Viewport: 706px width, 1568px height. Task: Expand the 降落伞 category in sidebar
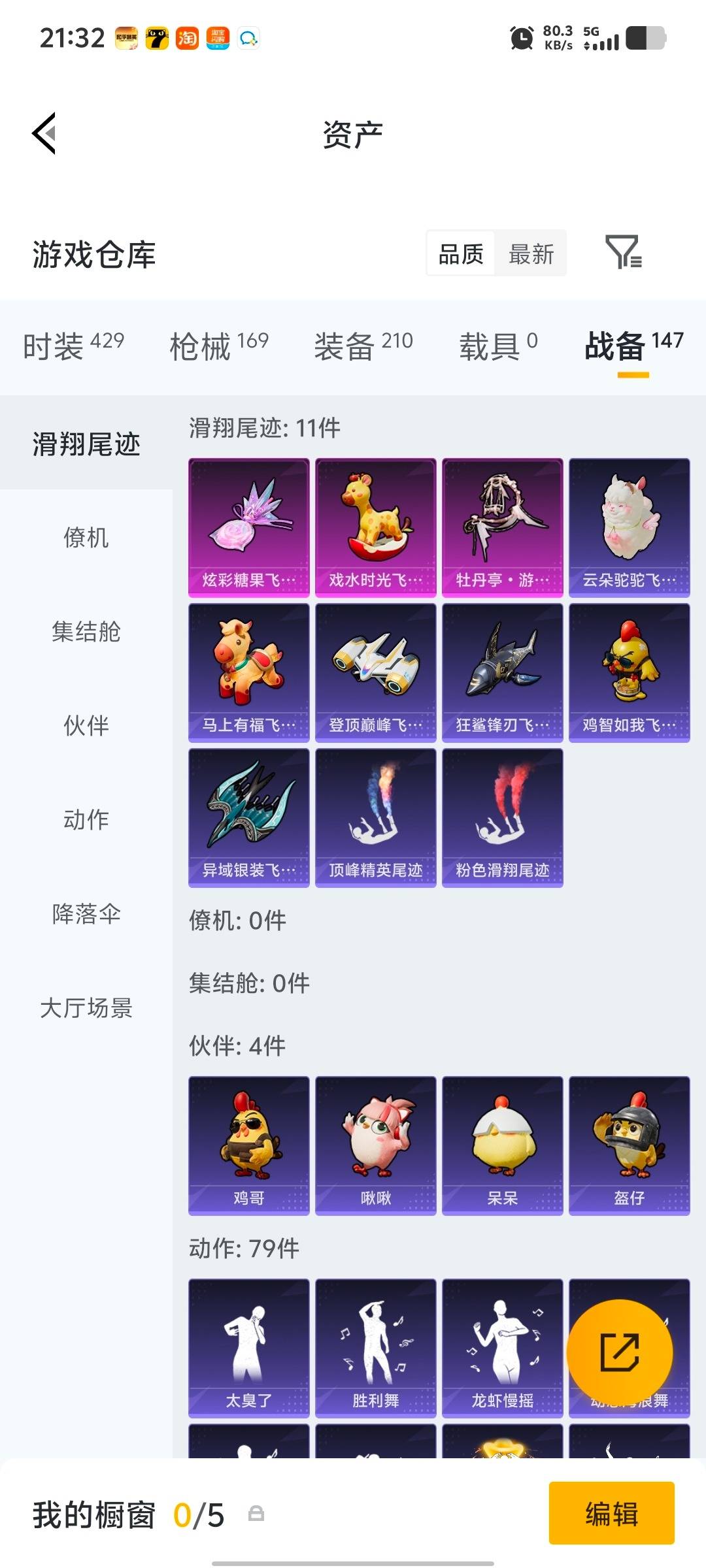point(86,915)
